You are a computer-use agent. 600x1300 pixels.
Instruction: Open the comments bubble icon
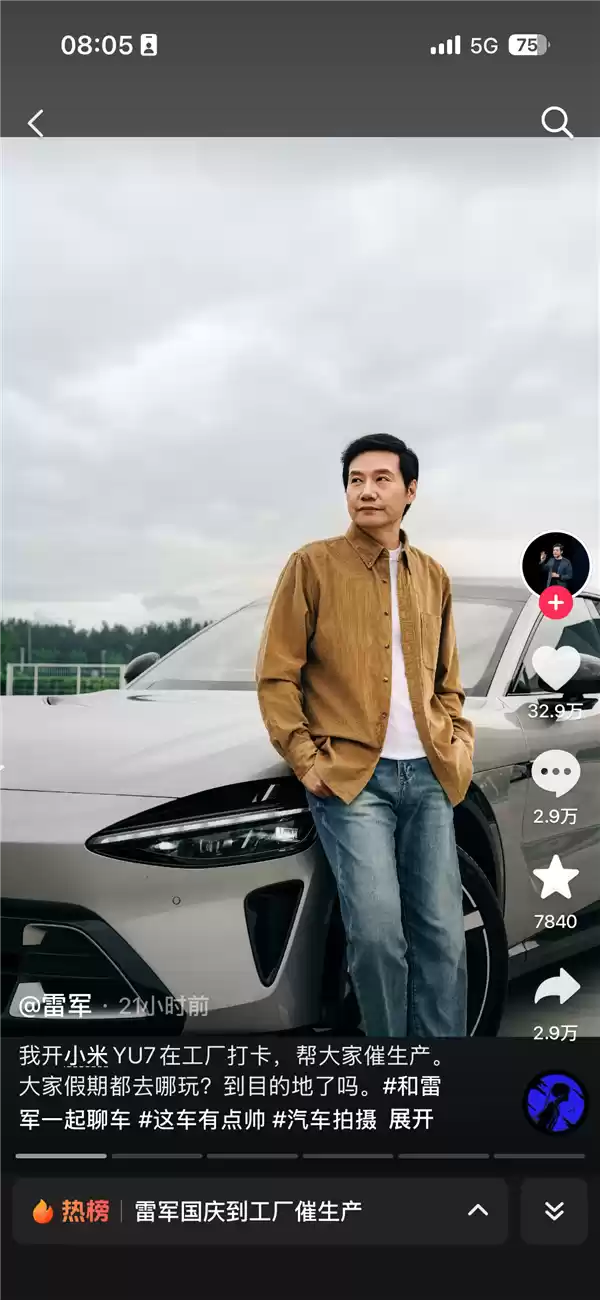pos(555,773)
